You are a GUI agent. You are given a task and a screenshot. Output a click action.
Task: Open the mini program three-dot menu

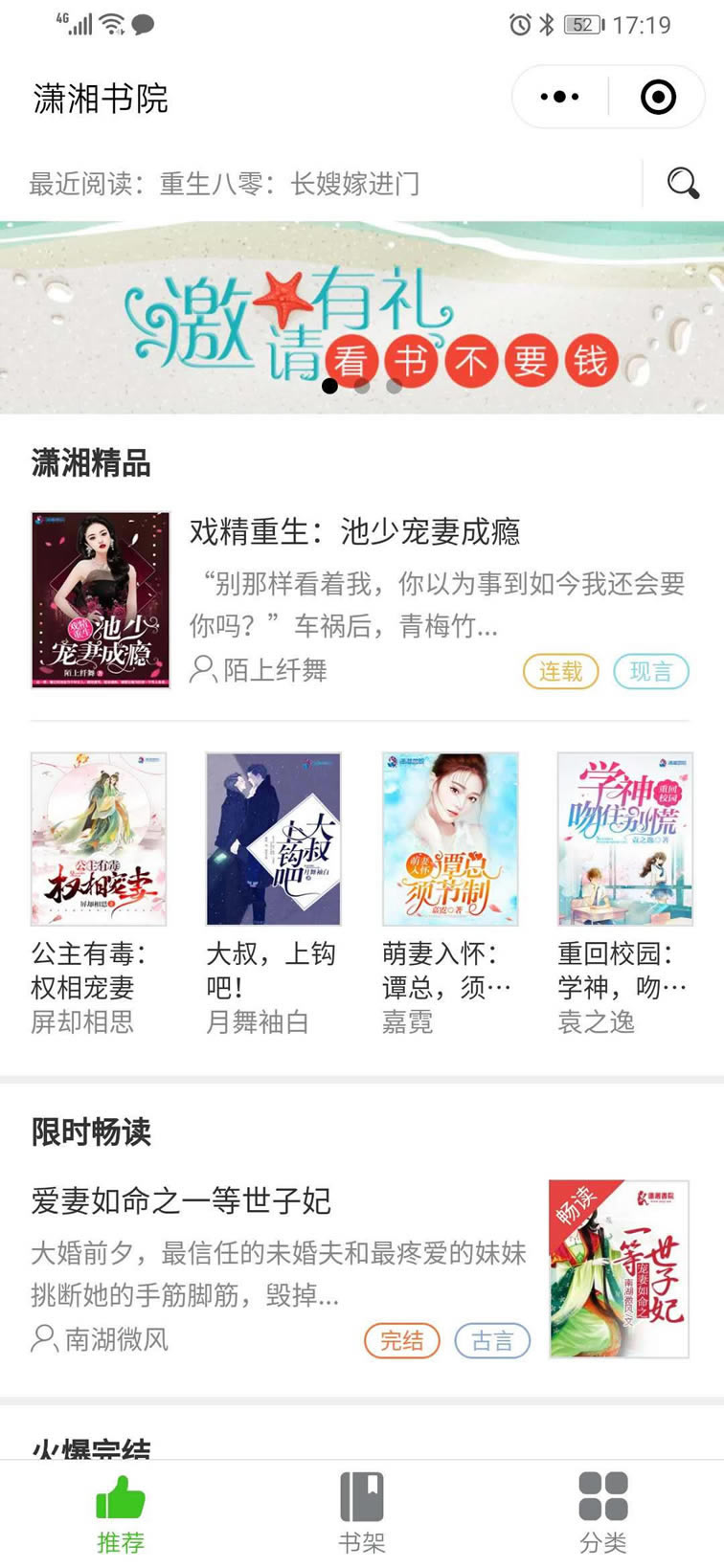click(x=560, y=97)
